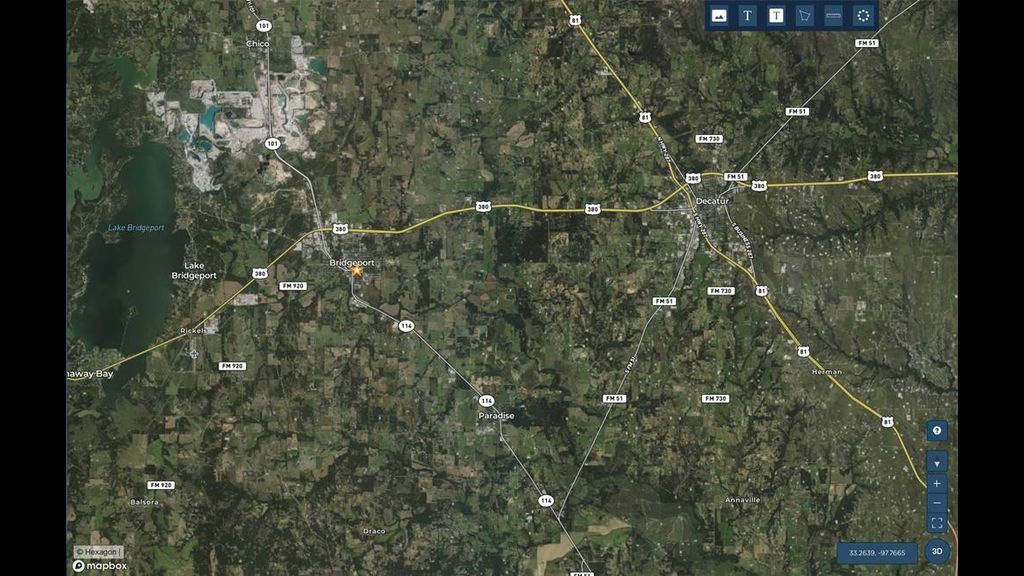Open the image/basemap tool in toolbar
Viewport: 1024px width, 576px height.
tap(719, 15)
